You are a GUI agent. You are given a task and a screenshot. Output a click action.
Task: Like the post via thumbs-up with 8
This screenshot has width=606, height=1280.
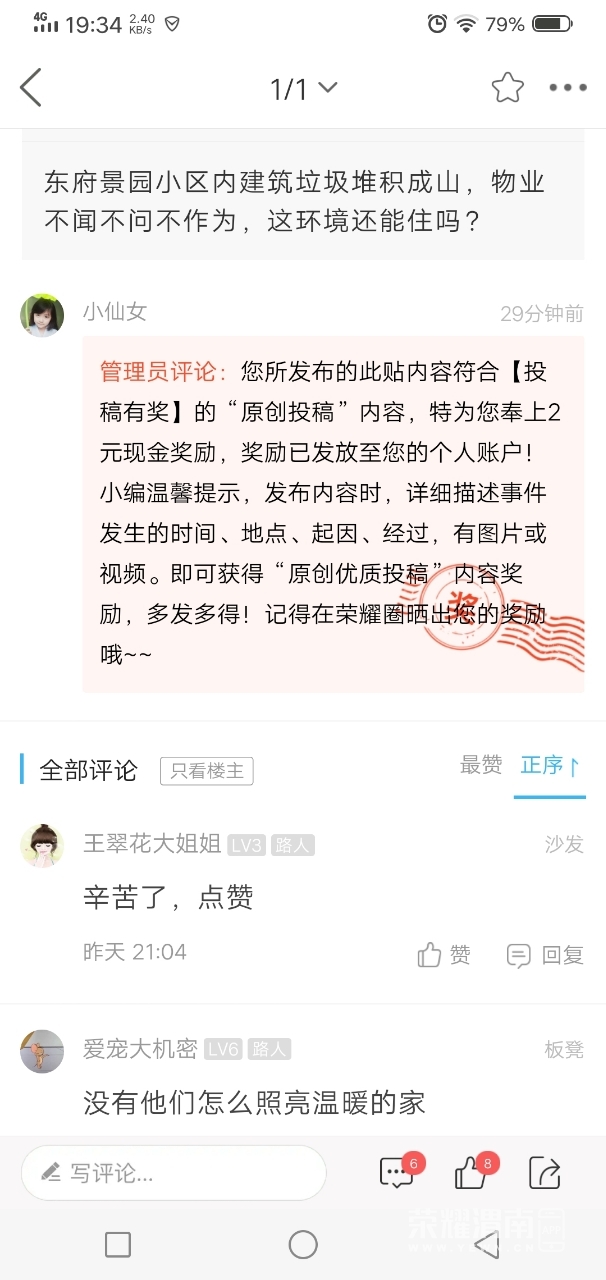tap(471, 1172)
